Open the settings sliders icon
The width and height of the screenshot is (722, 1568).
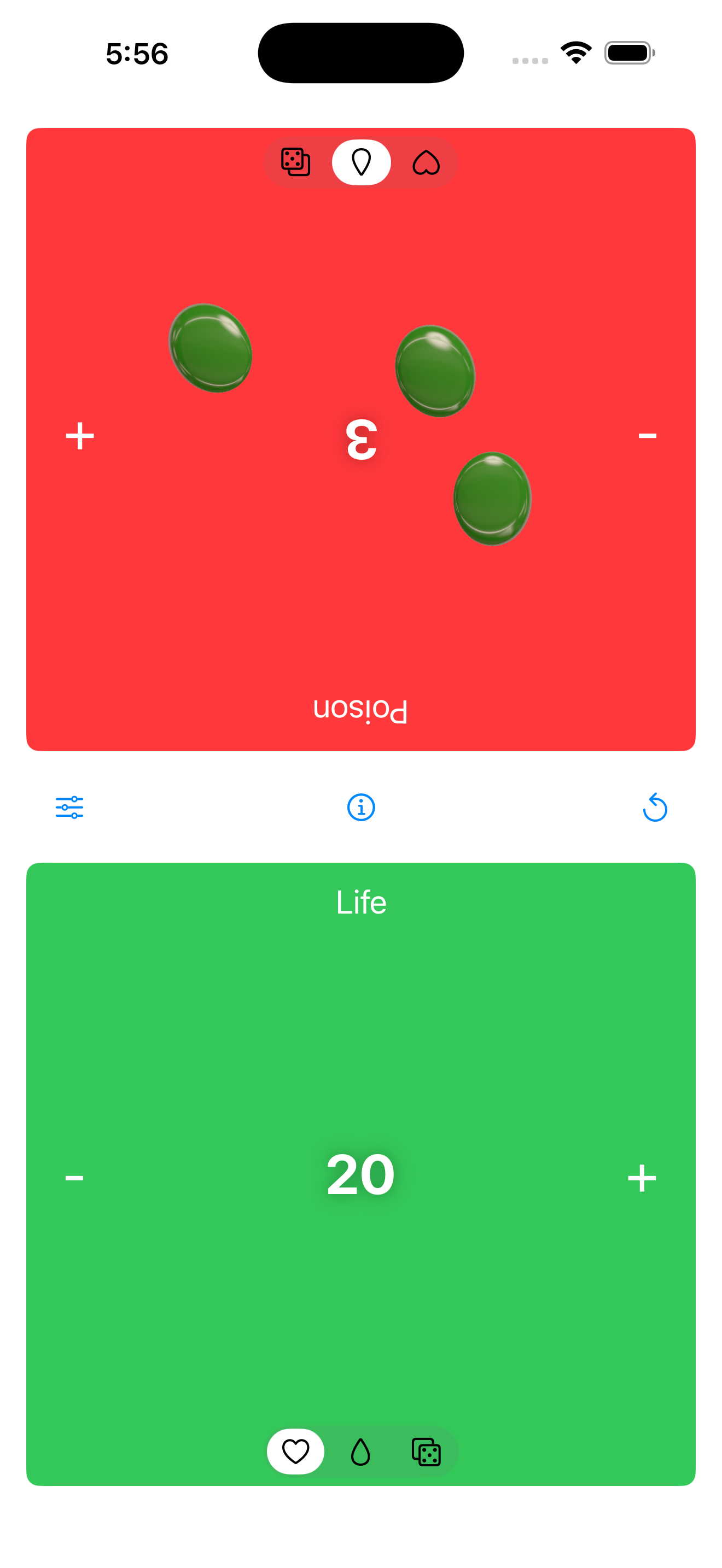point(69,808)
